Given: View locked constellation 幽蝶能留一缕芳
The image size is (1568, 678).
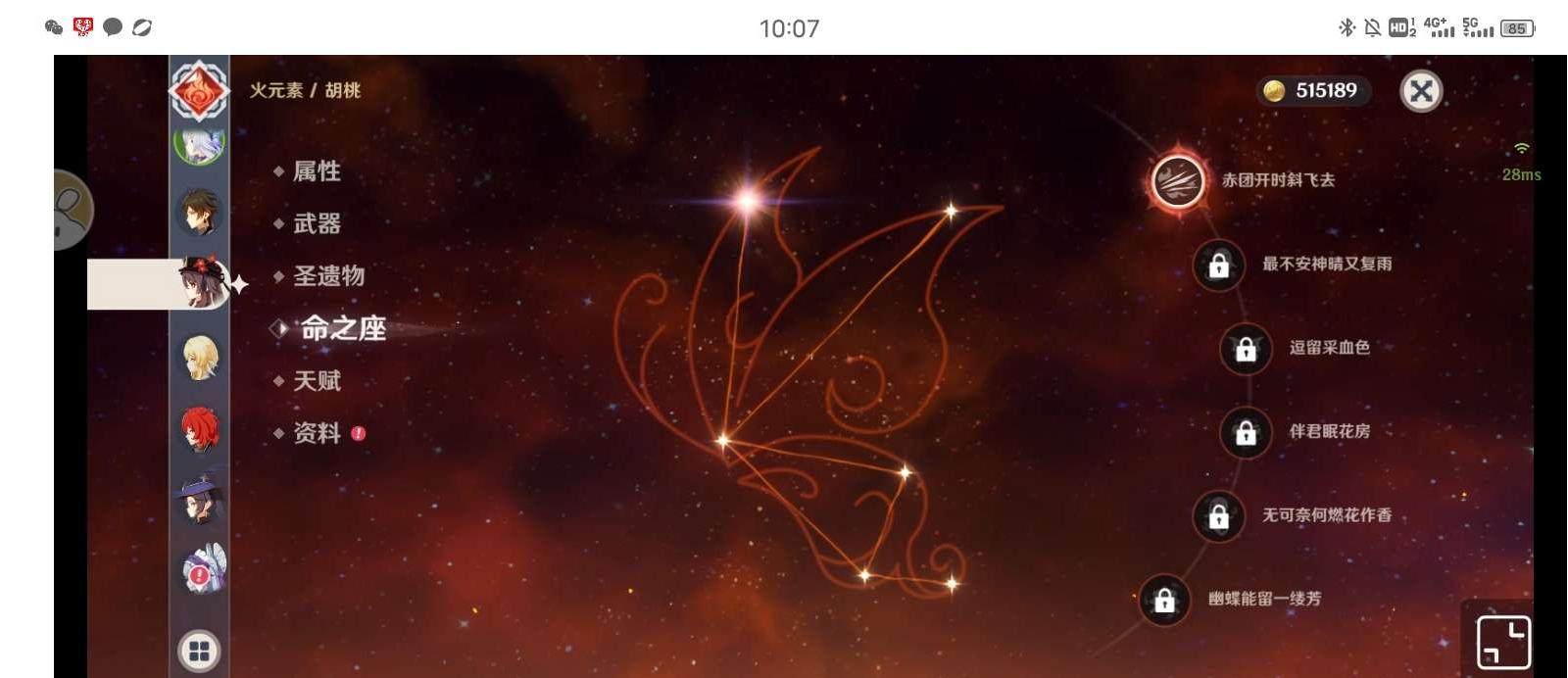Looking at the screenshot, I should click(1164, 599).
